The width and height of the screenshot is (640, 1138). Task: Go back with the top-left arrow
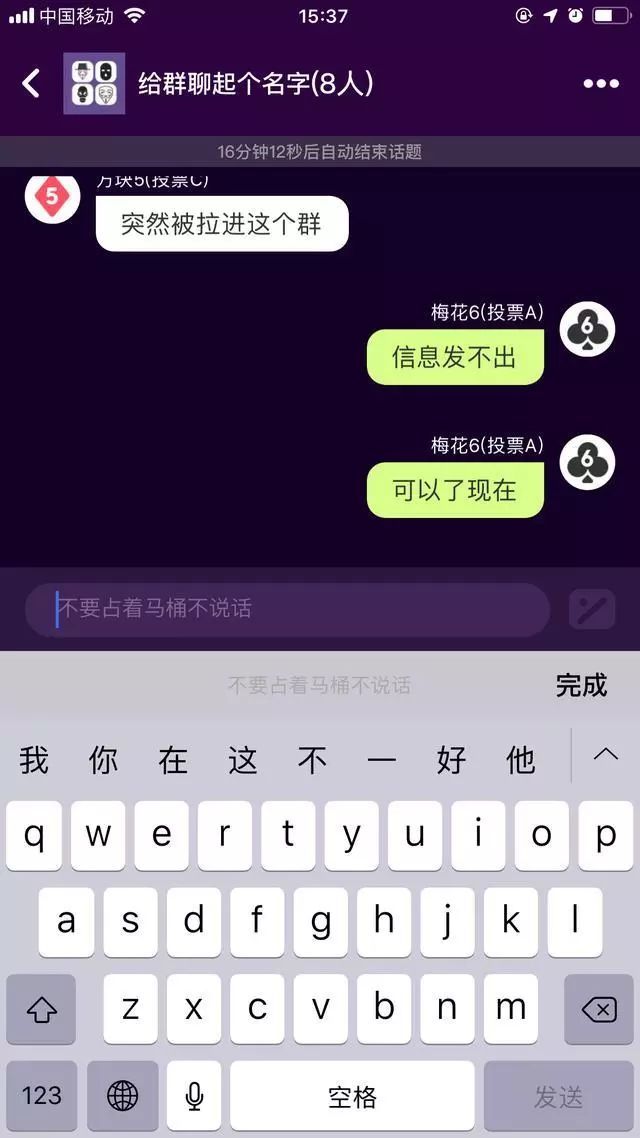point(32,83)
